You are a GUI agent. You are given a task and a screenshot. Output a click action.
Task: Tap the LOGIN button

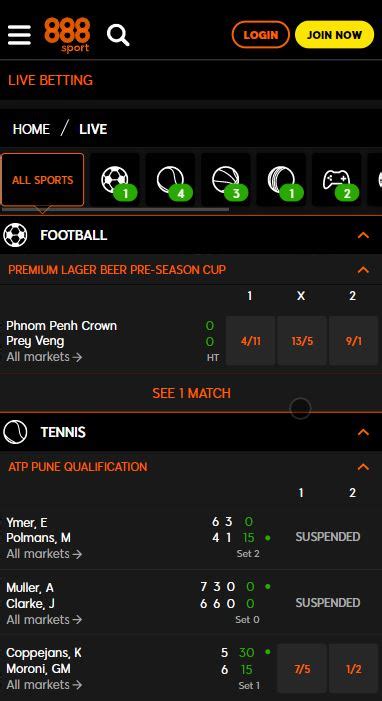pos(261,35)
